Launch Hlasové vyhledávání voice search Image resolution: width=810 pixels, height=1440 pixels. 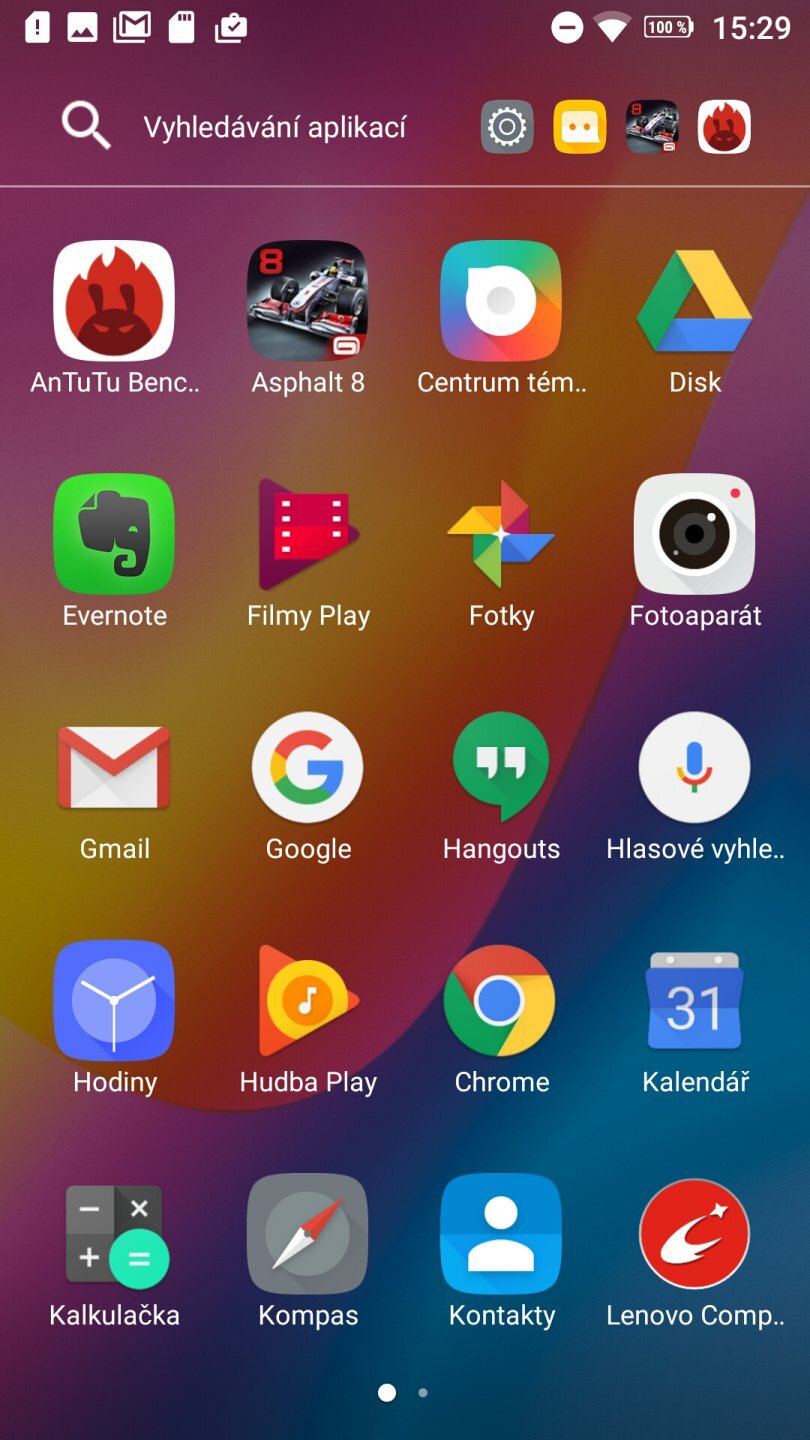click(694, 767)
